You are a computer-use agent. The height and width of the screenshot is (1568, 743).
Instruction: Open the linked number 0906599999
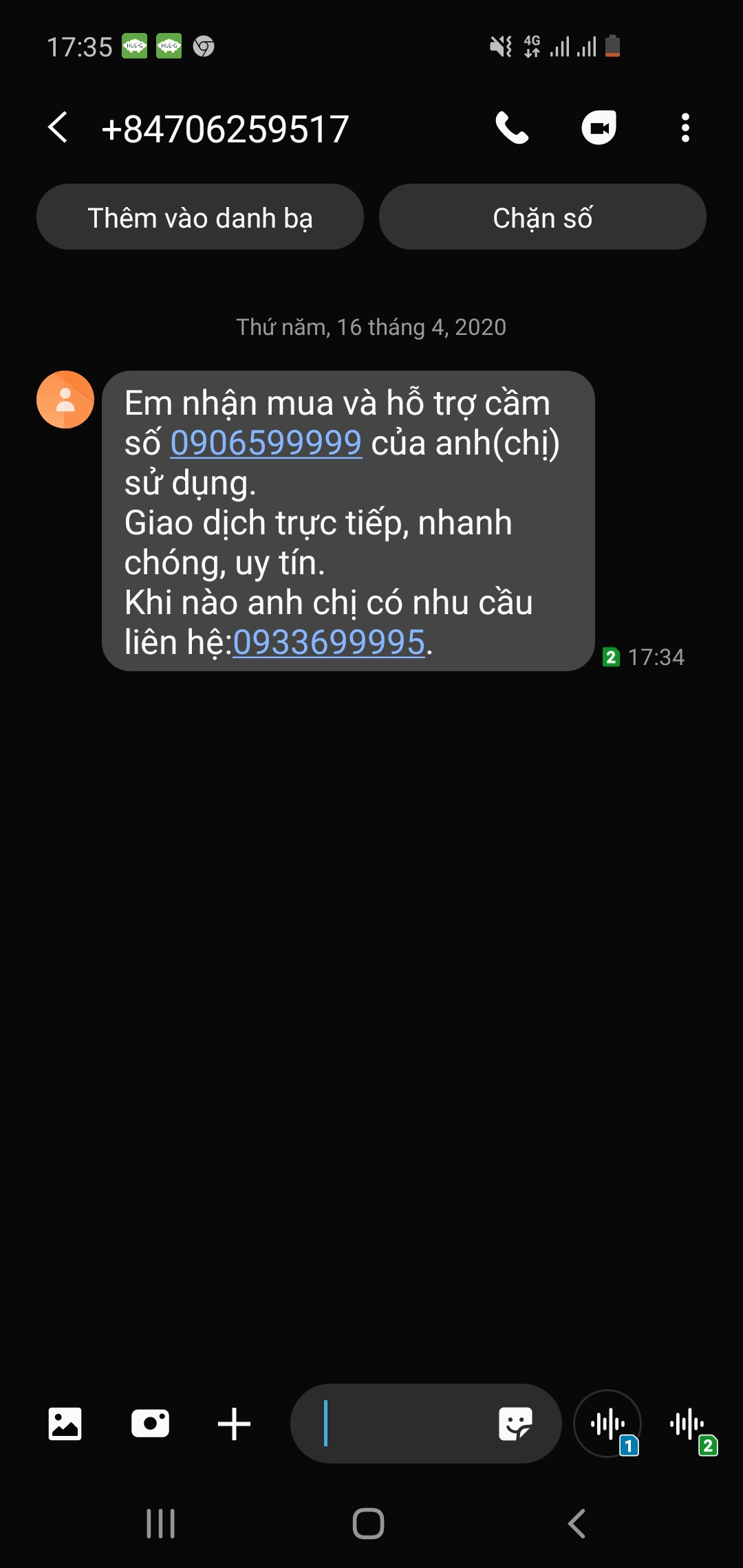266,443
